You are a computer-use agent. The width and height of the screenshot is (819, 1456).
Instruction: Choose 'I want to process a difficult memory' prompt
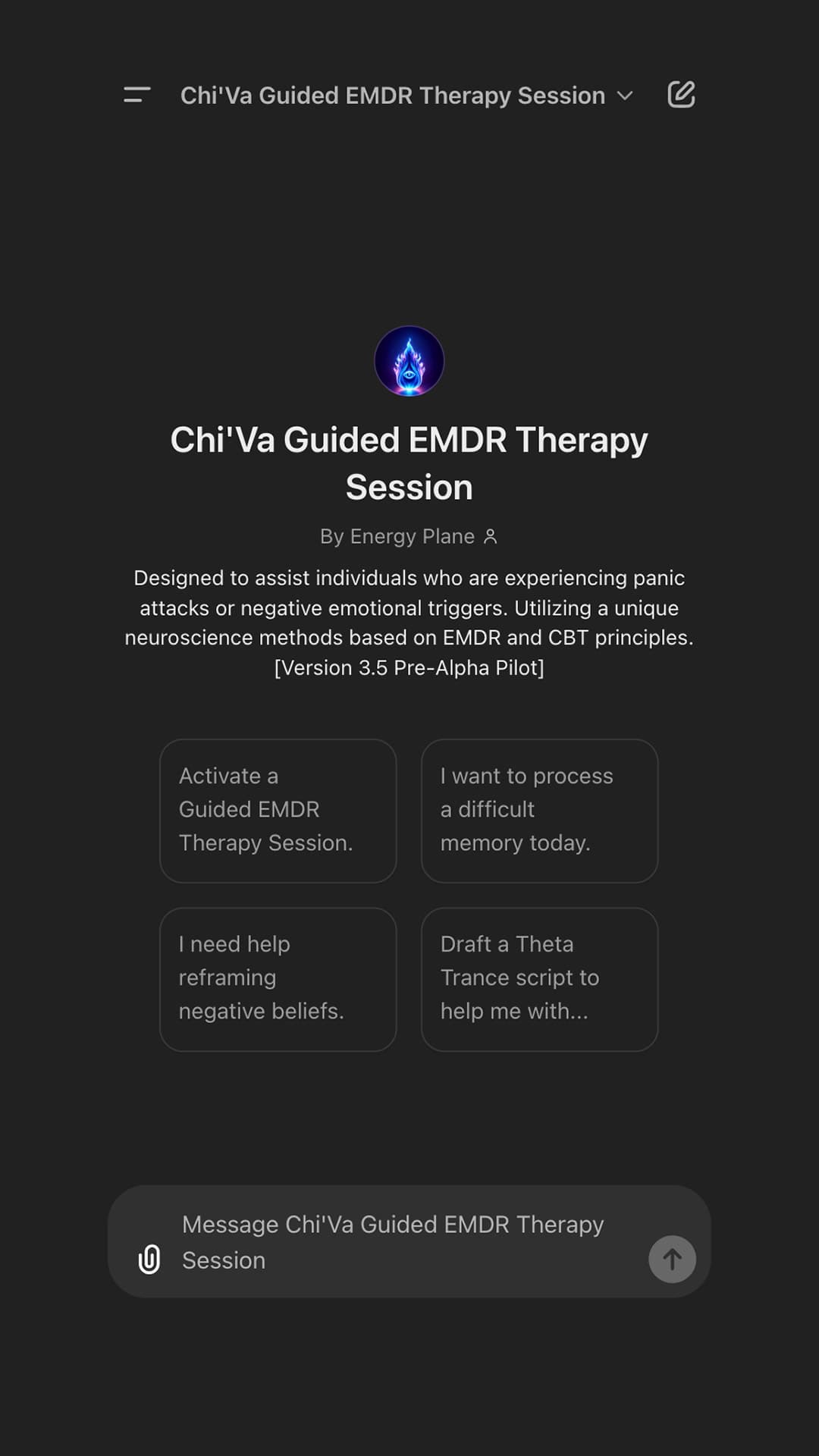pos(539,810)
